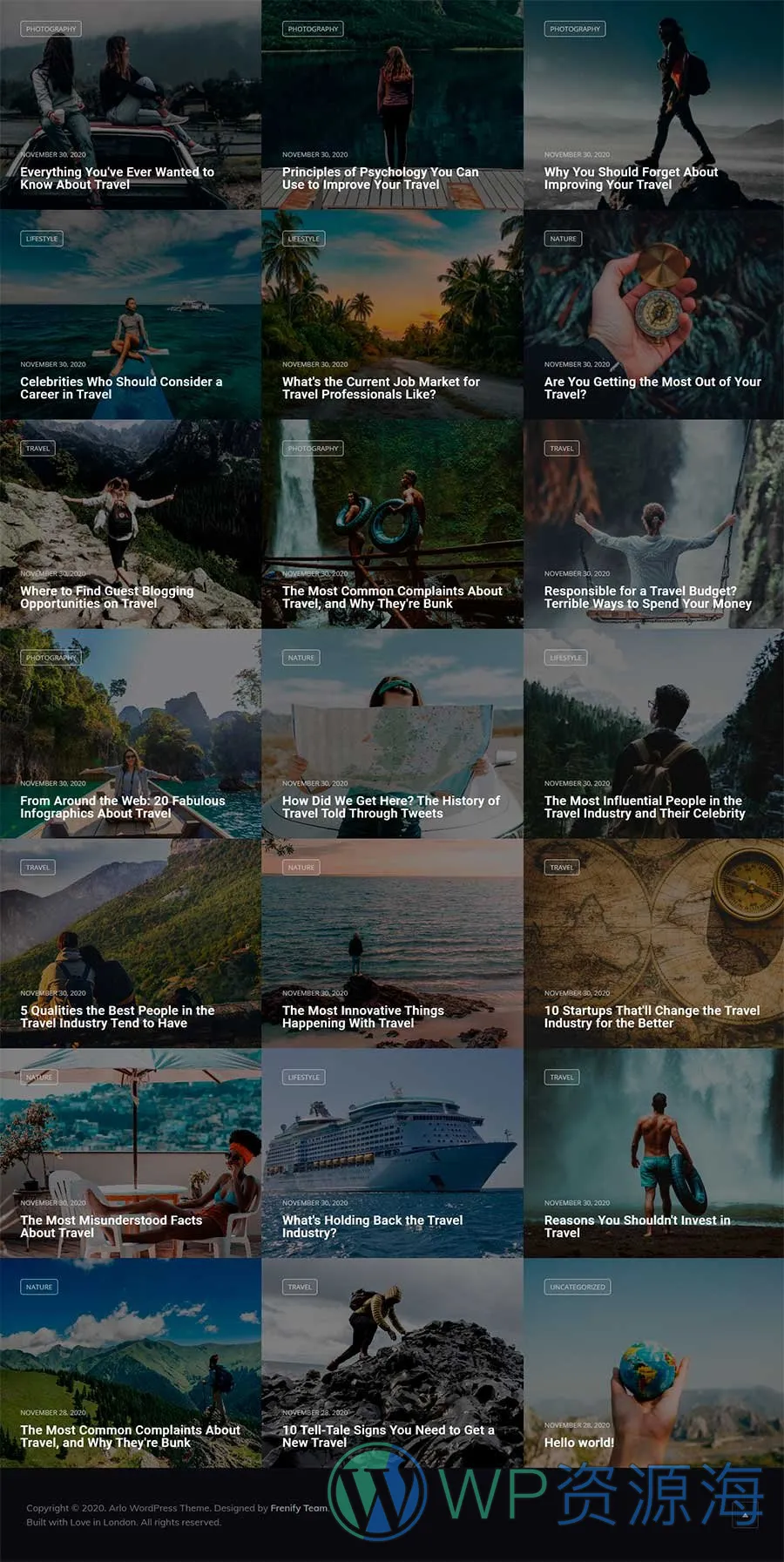Open 'Why You Should Forget About Improving' article
The image size is (784, 1562).
(x=631, y=179)
